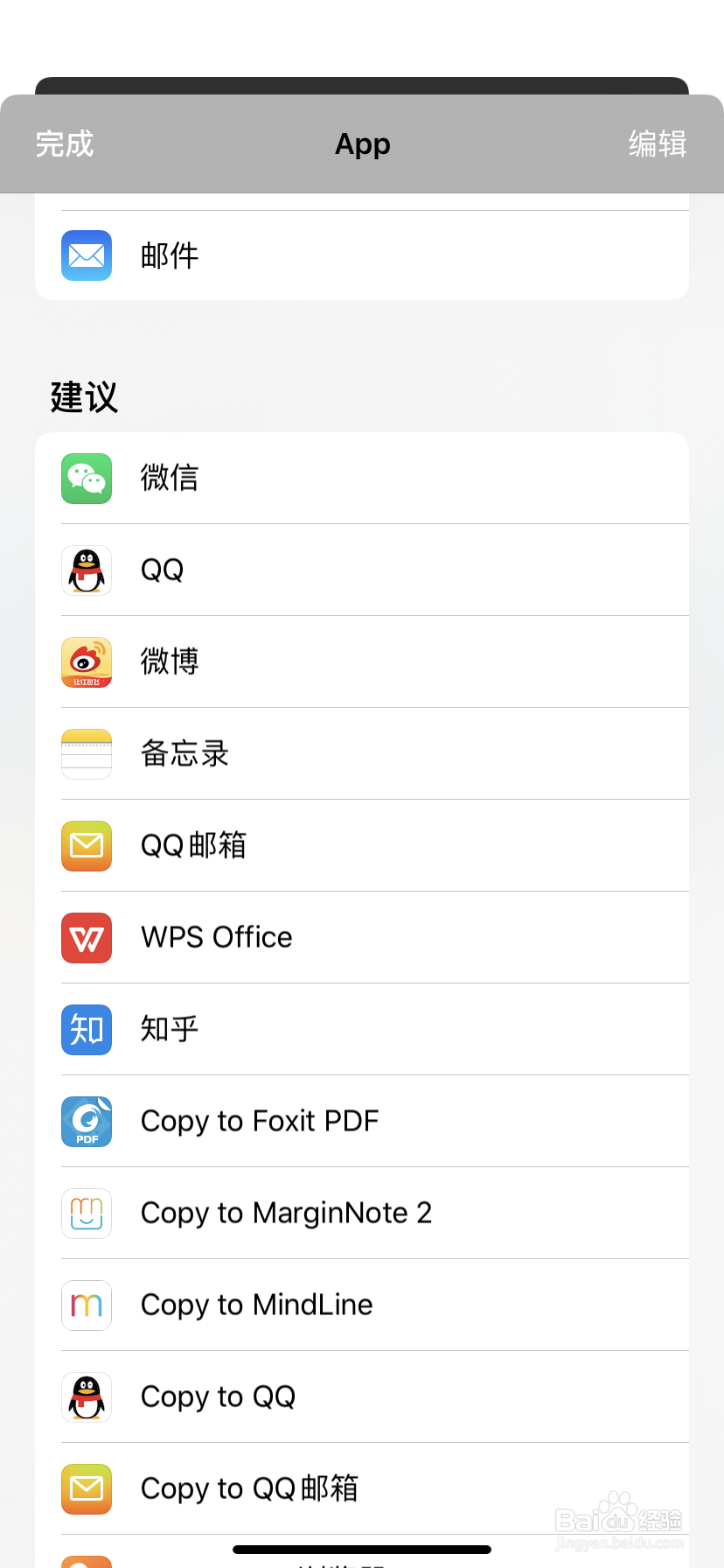Open 编辑 to edit app list

[657, 143]
